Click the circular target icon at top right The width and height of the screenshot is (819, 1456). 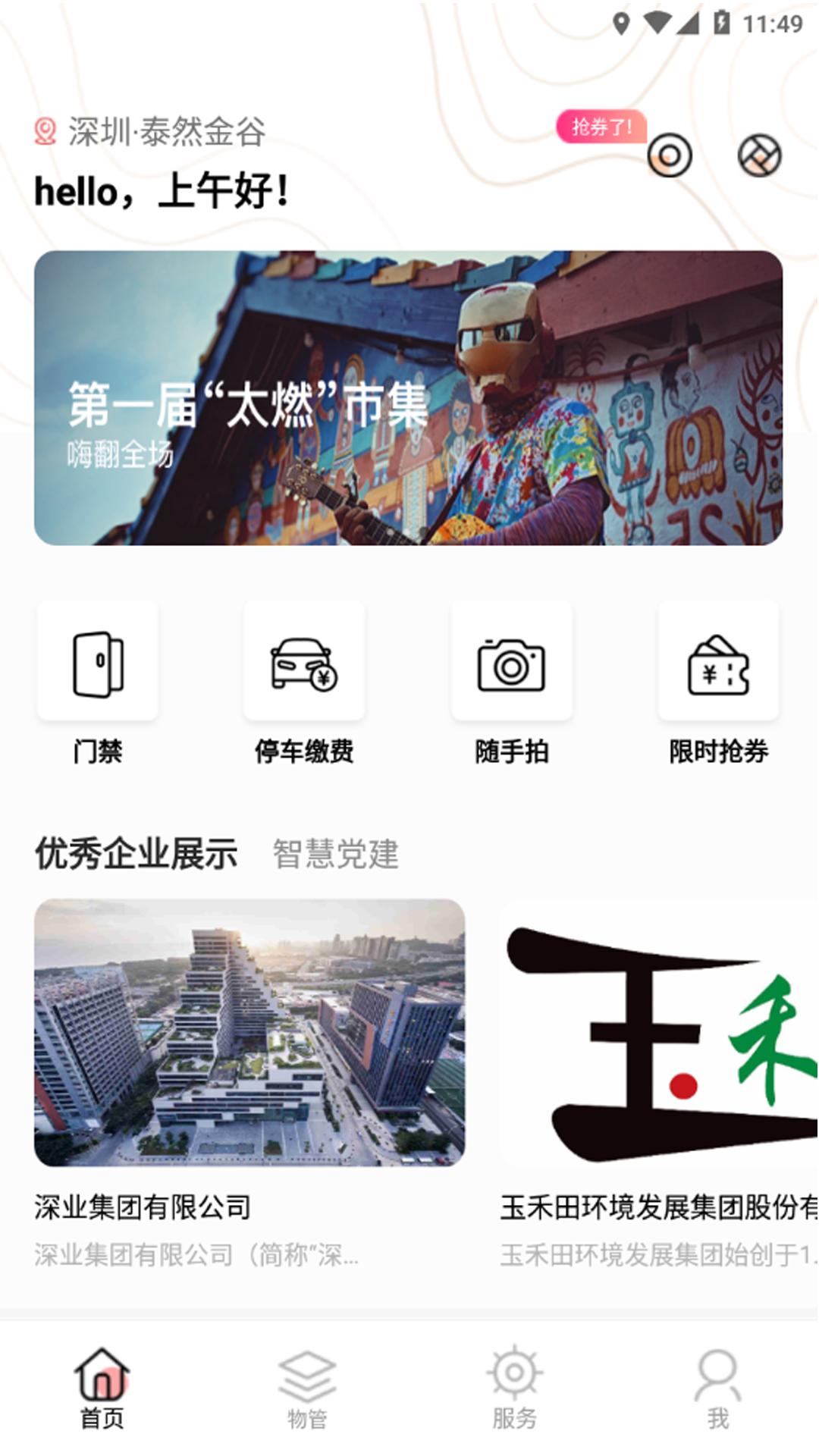(x=670, y=155)
